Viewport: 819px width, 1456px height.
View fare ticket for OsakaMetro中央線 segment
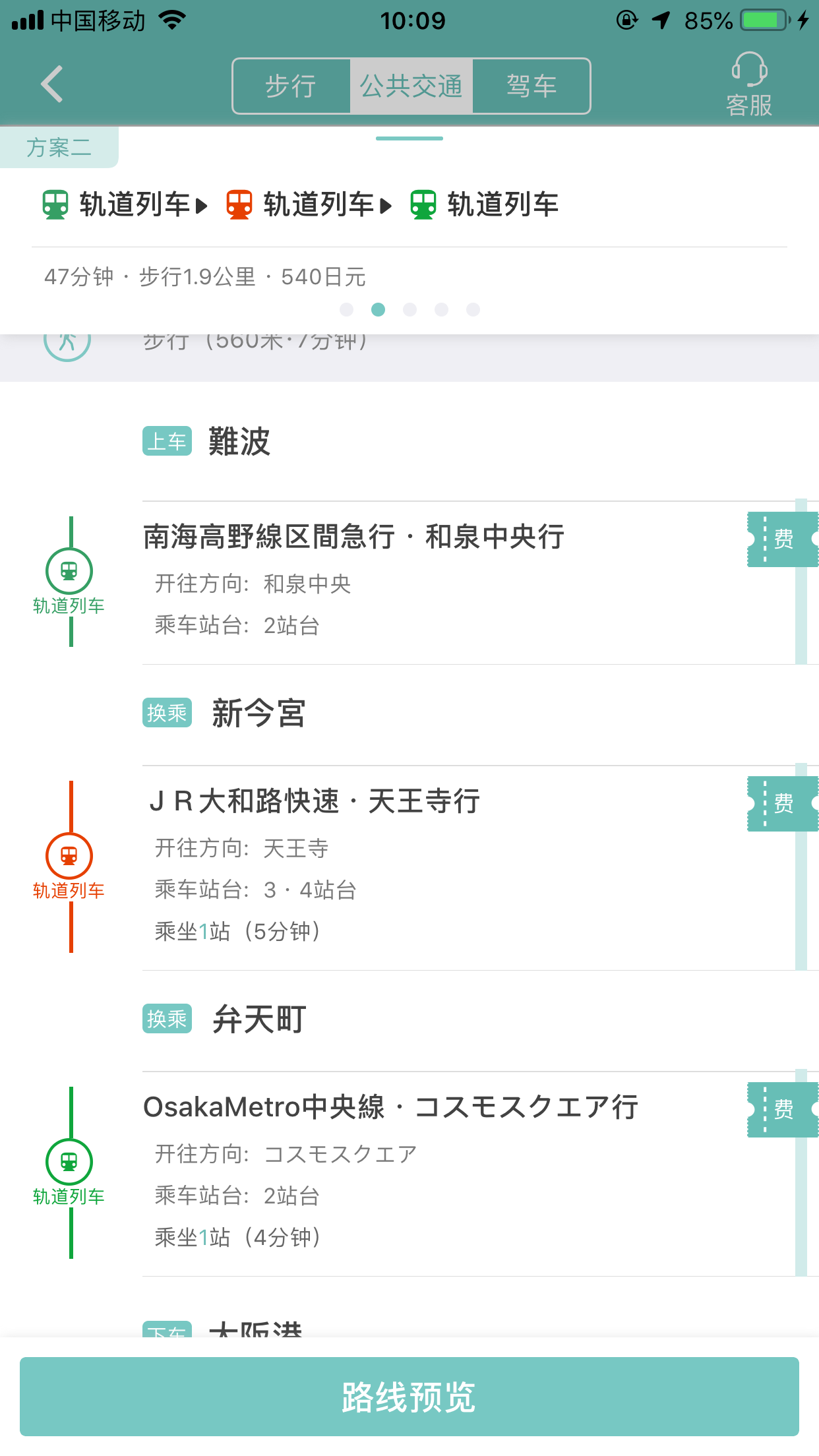(783, 1110)
